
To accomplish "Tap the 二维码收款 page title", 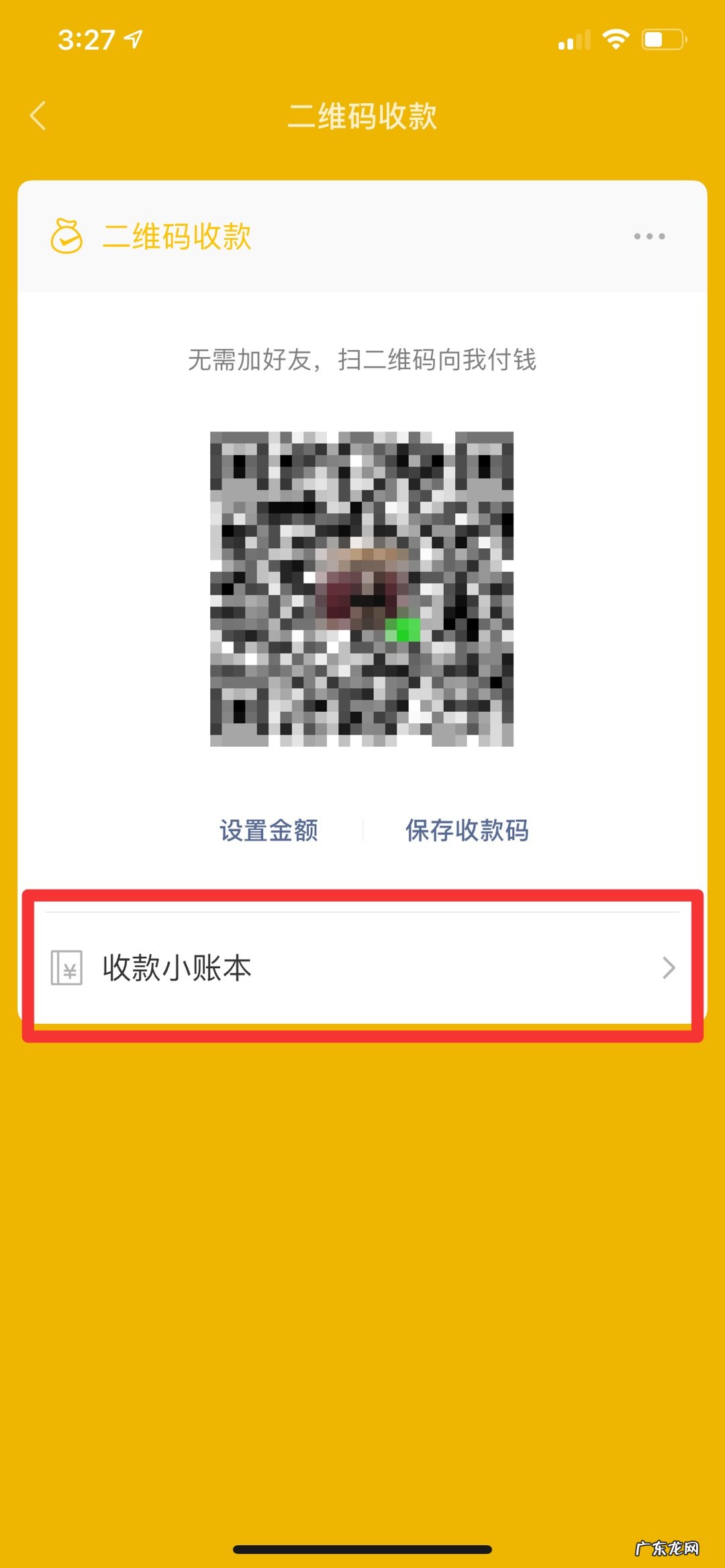I will pos(362,115).
